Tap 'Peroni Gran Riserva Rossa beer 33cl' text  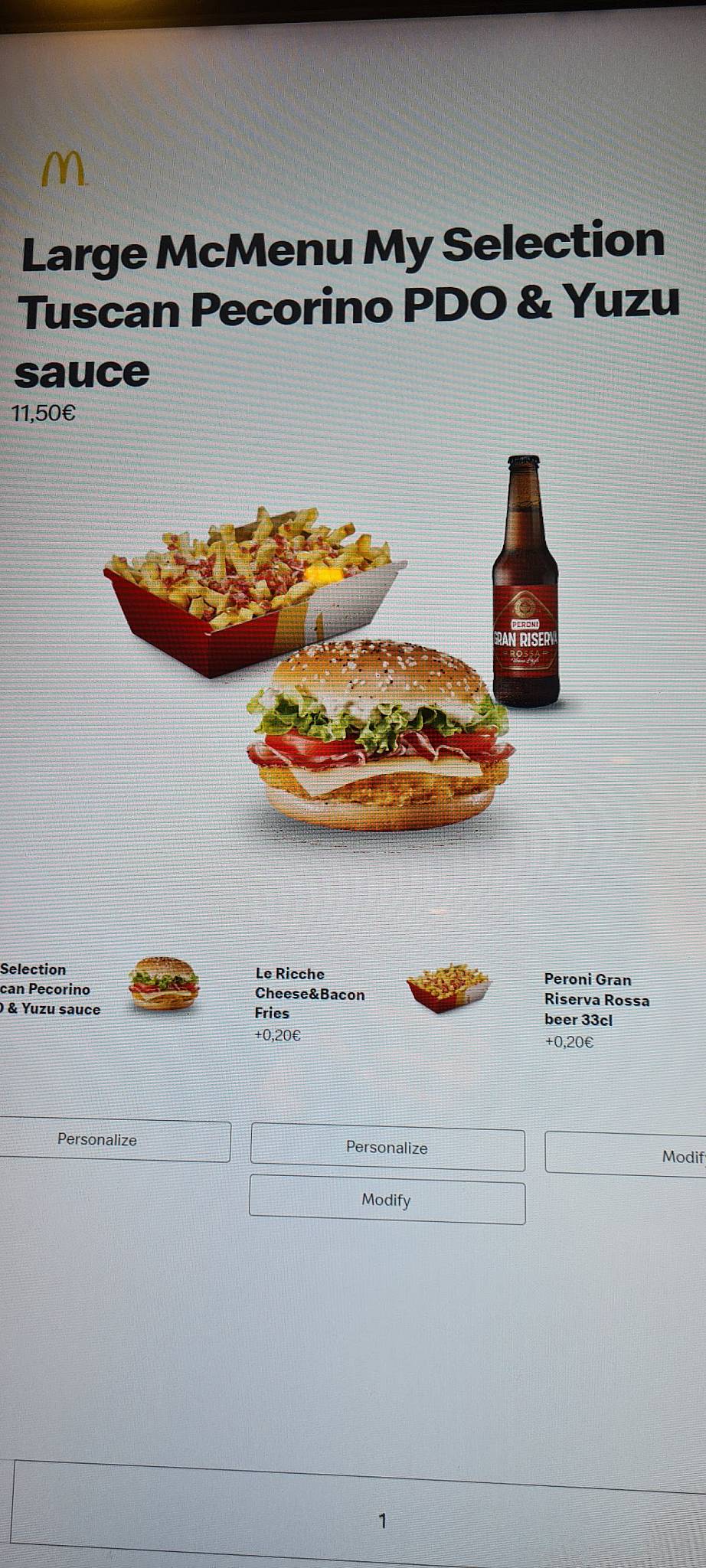(x=597, y=1000)
